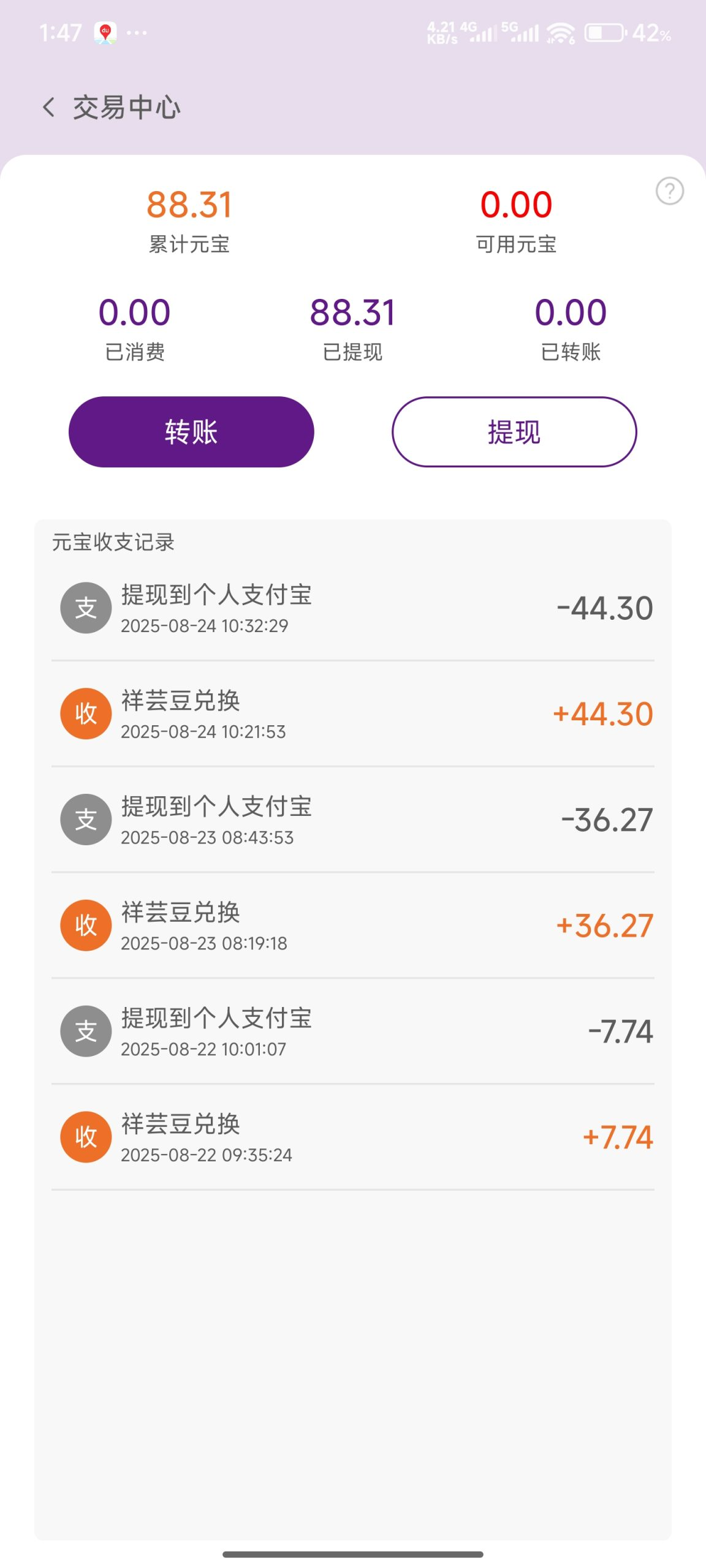Tap the 转账 button
Image resolution: width=706 pixels, height=1568 pixels.
pos(191,432)
